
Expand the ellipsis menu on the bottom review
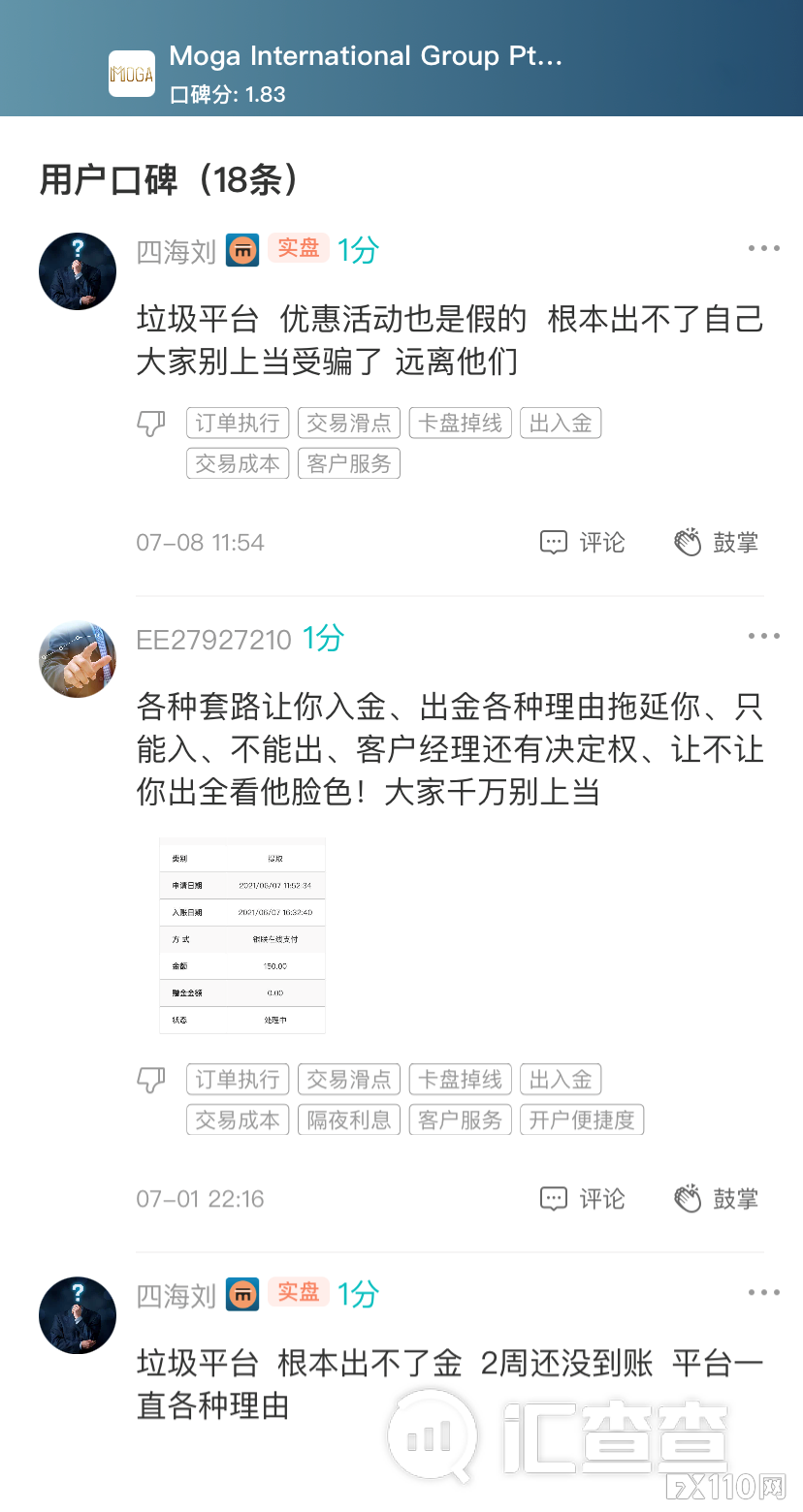point(764,1292)
